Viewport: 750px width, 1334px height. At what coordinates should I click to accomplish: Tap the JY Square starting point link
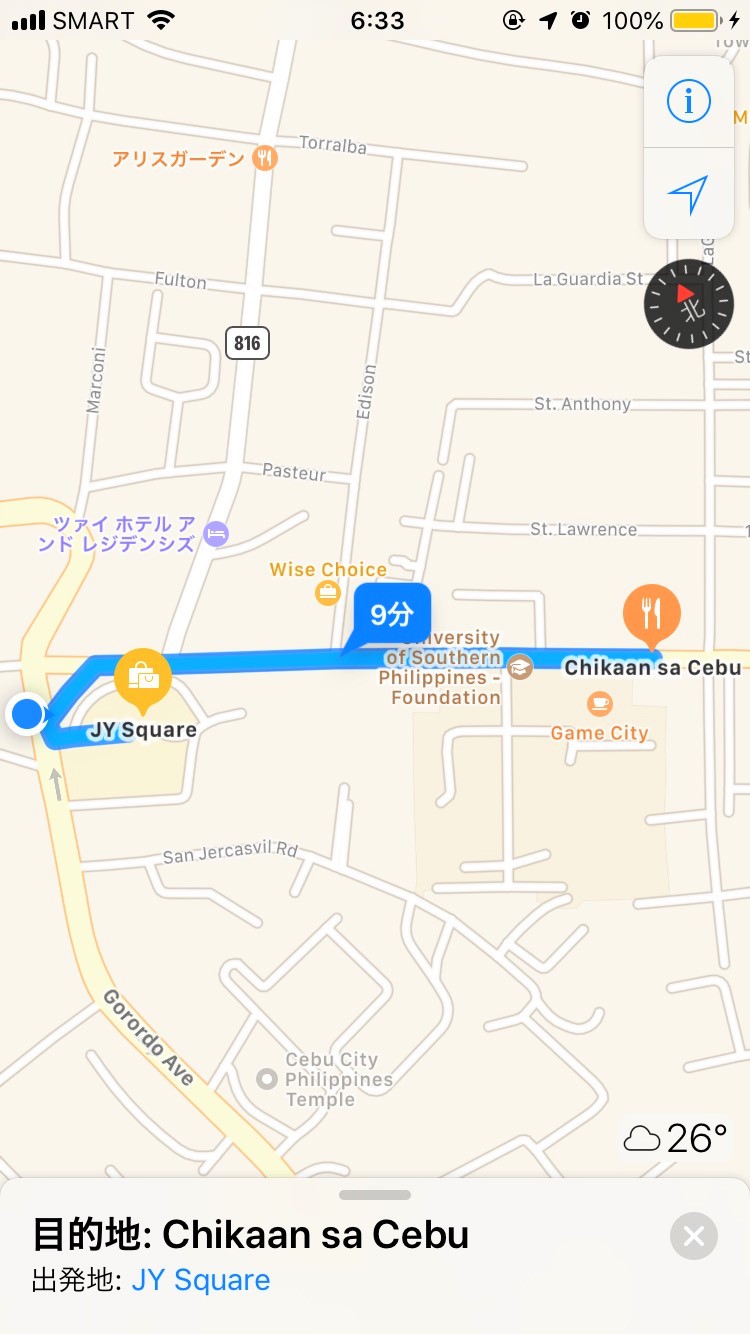click(x=200, y=1281)
